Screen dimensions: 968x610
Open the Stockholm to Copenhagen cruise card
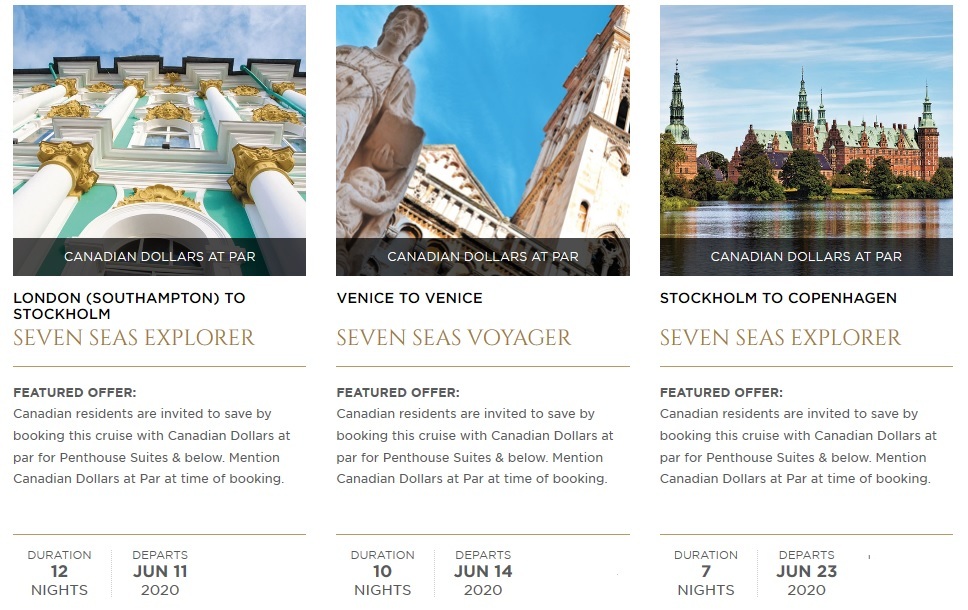778,298
